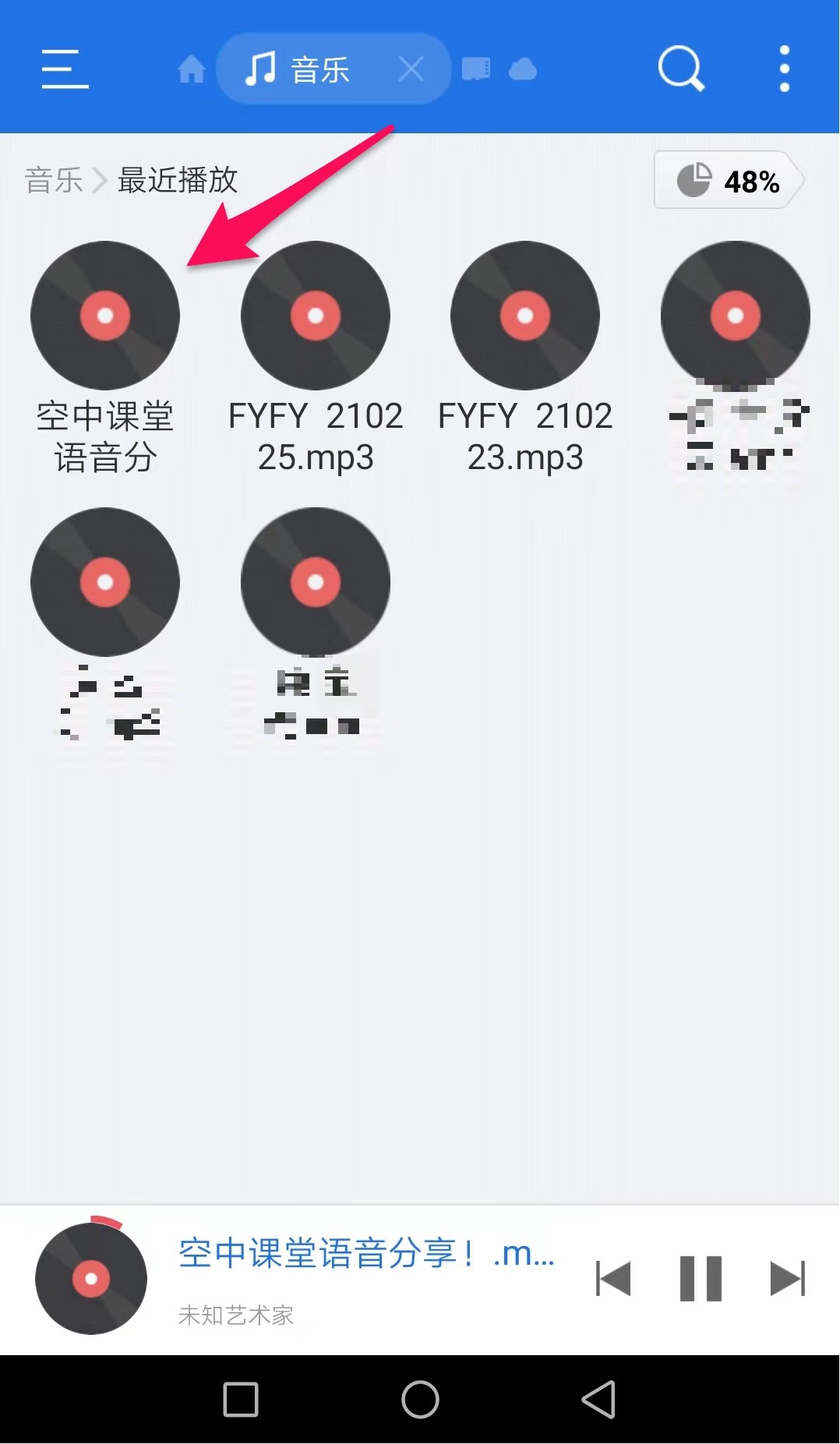Screen dimensions: 840x1444
Task: Pause the current playback
Action: point(701,1278)
